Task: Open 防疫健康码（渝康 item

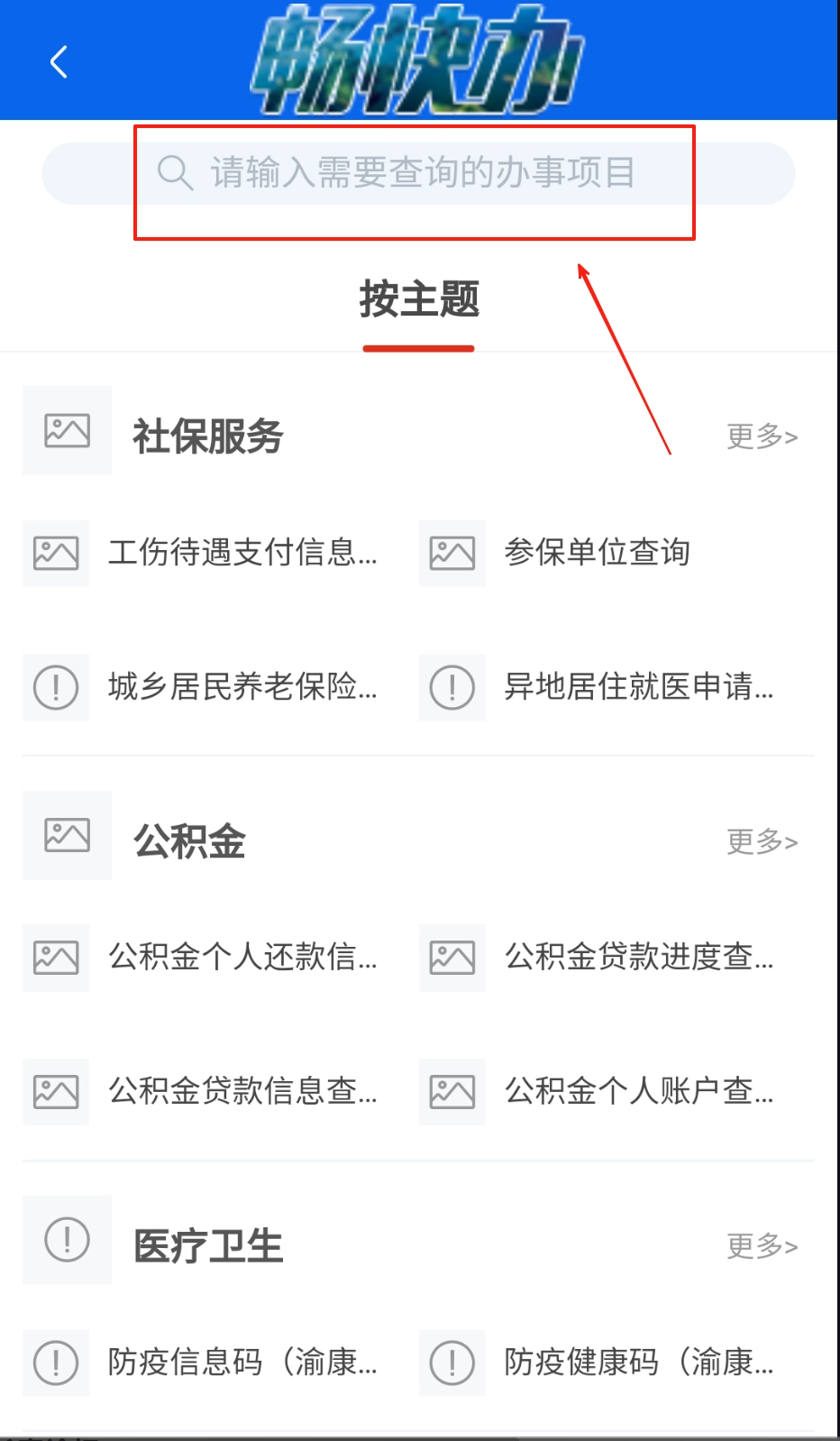Action: pos(638,1362)
